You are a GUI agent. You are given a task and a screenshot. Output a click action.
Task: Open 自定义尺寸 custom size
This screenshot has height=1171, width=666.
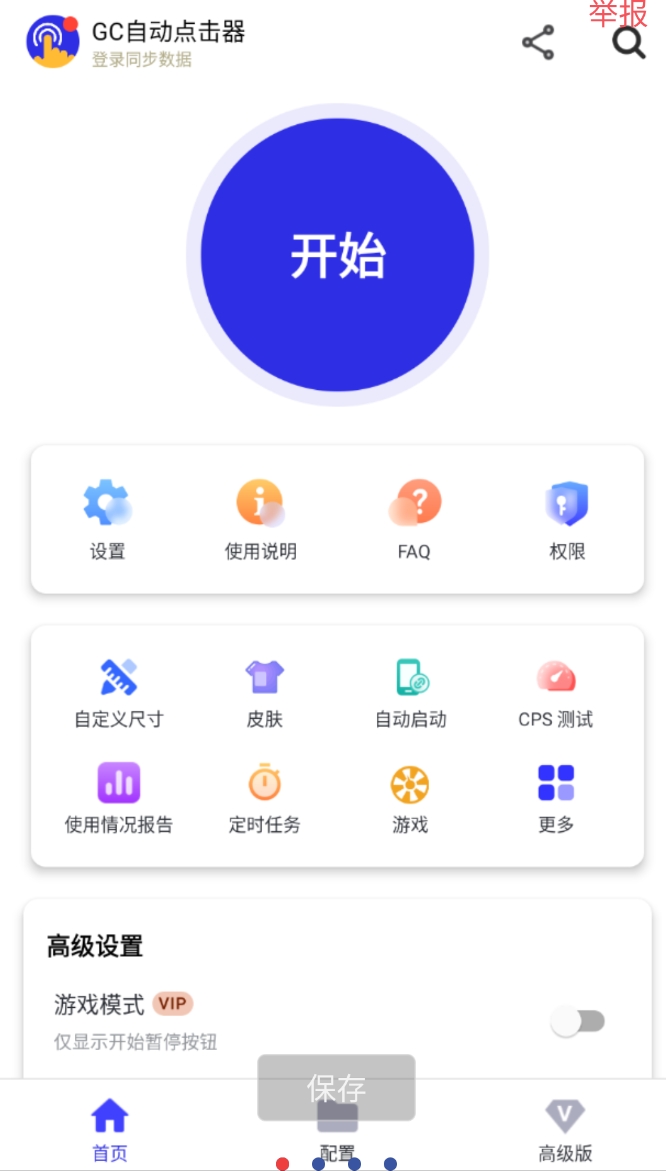[119, 693]
